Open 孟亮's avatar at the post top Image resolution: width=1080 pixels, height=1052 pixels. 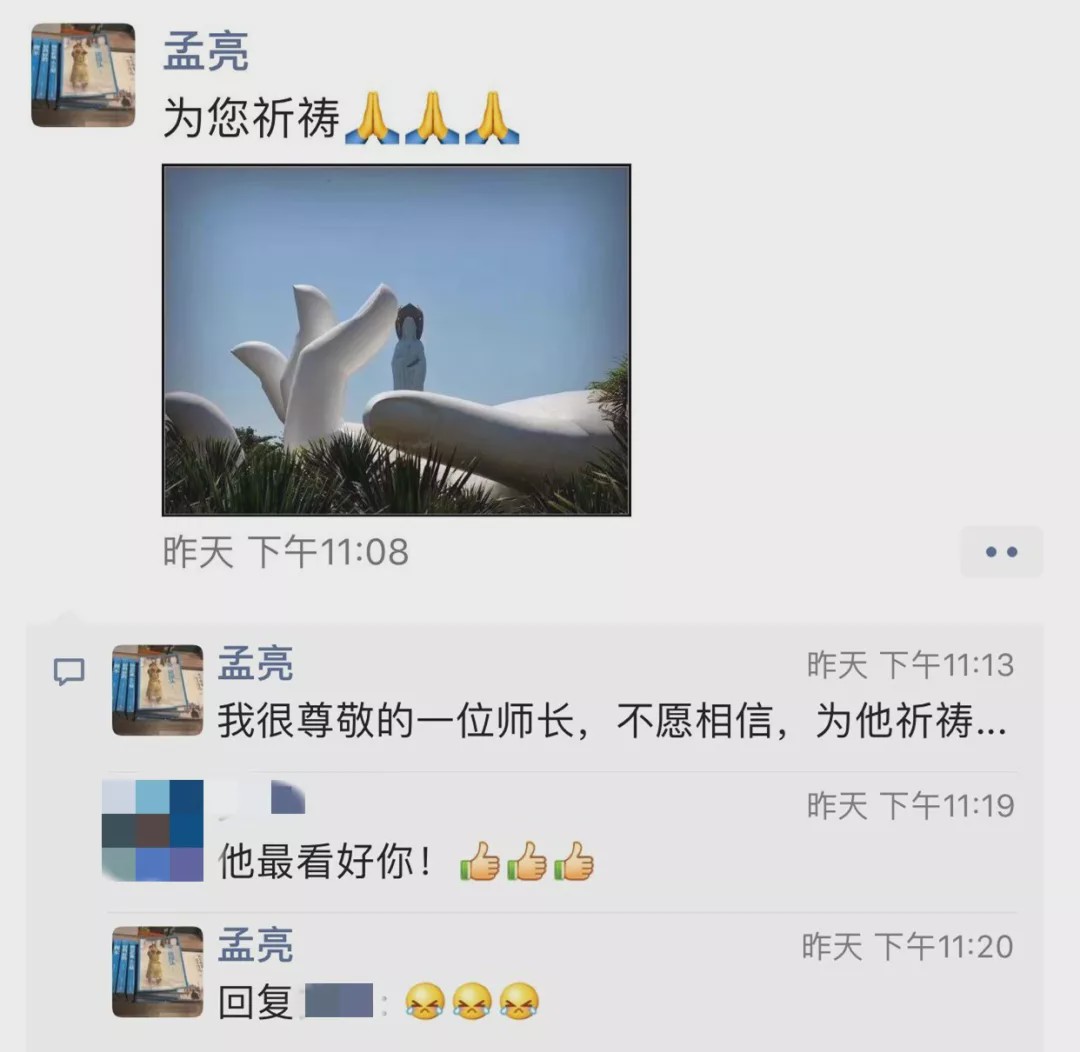(x=83, y=75)
